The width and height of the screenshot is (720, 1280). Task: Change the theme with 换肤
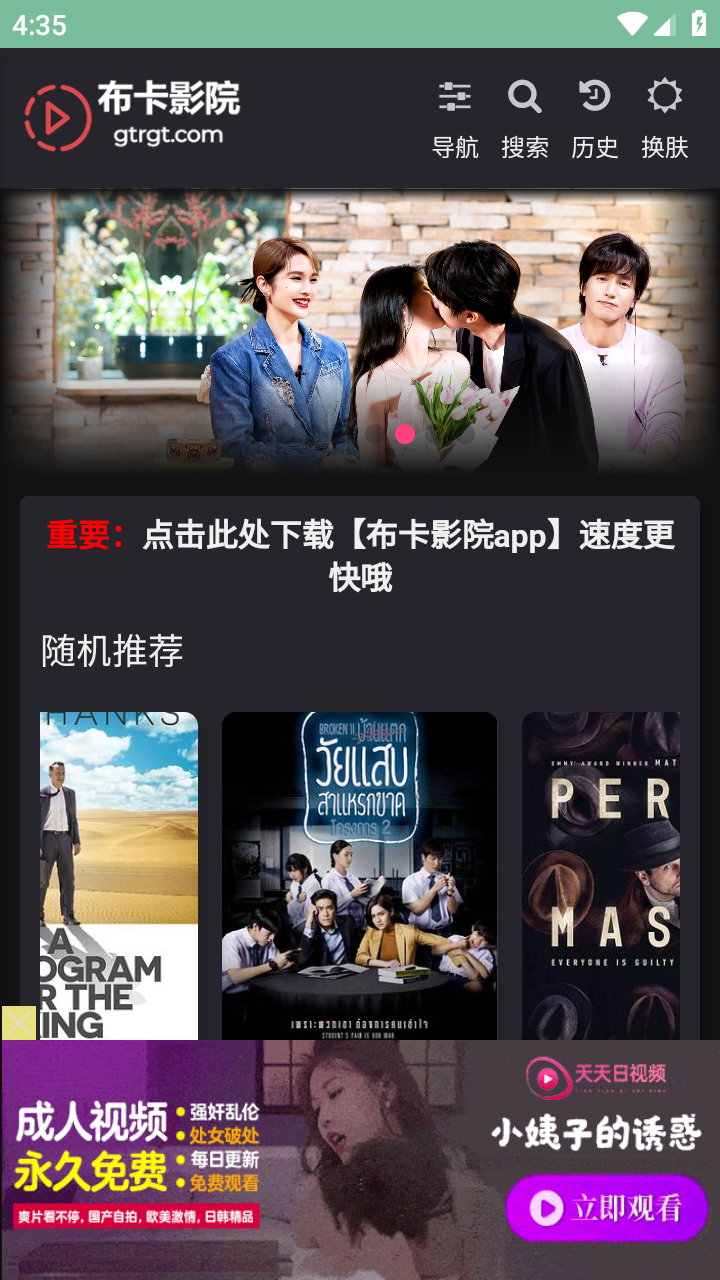(665, 120)
